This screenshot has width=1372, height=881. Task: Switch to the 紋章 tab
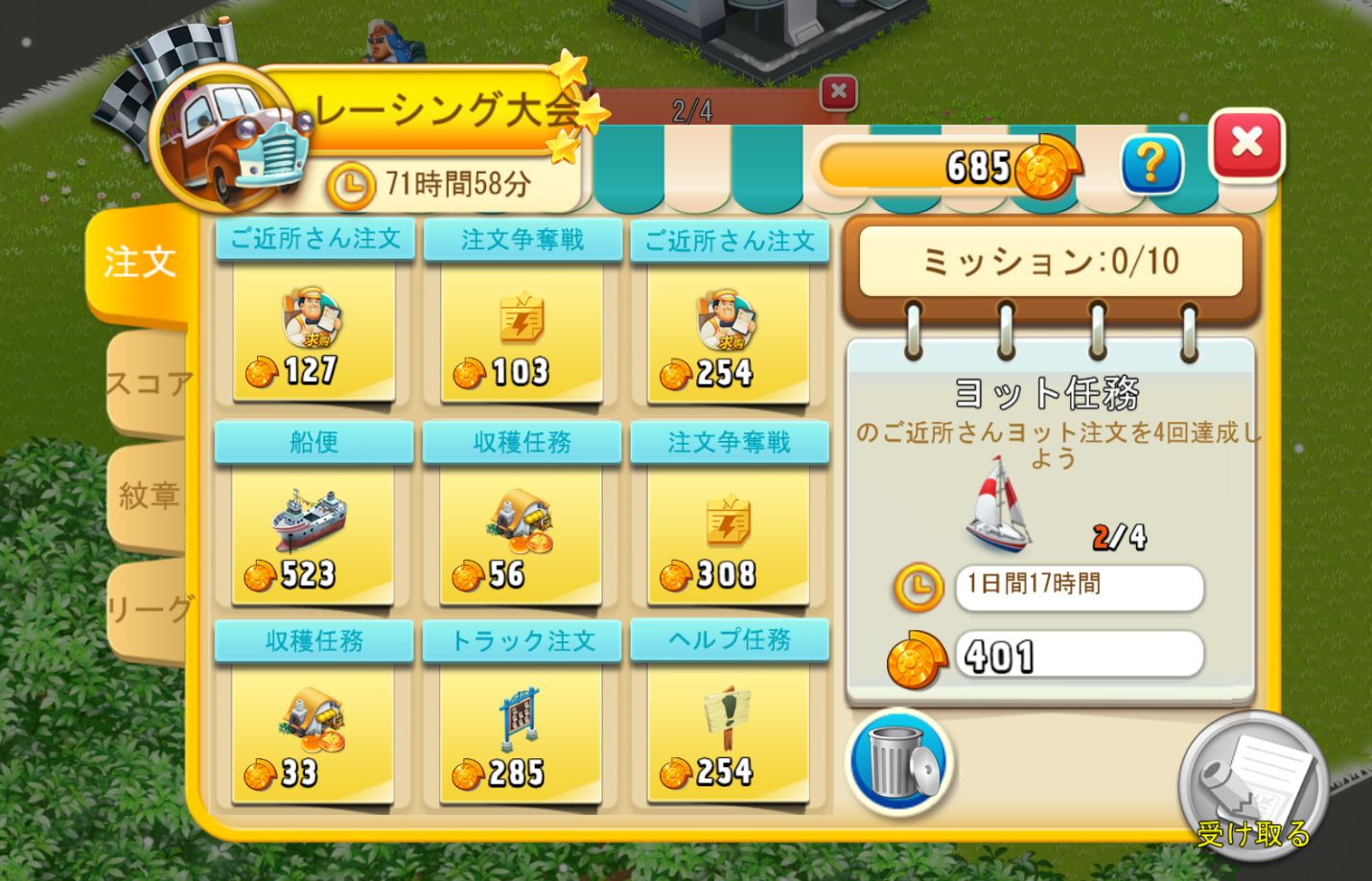coord(149,496)
